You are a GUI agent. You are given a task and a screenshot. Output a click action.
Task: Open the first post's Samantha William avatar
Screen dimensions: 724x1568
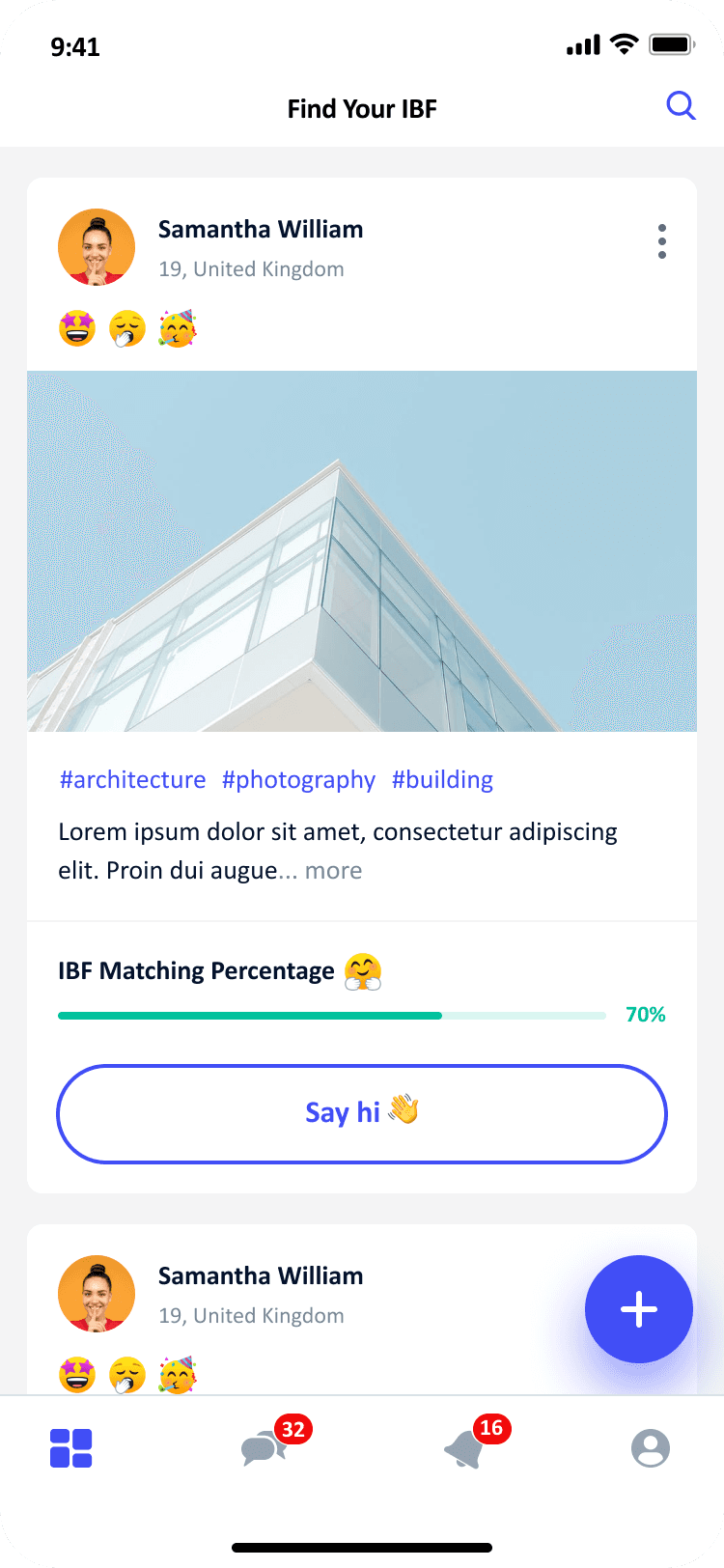97,247
